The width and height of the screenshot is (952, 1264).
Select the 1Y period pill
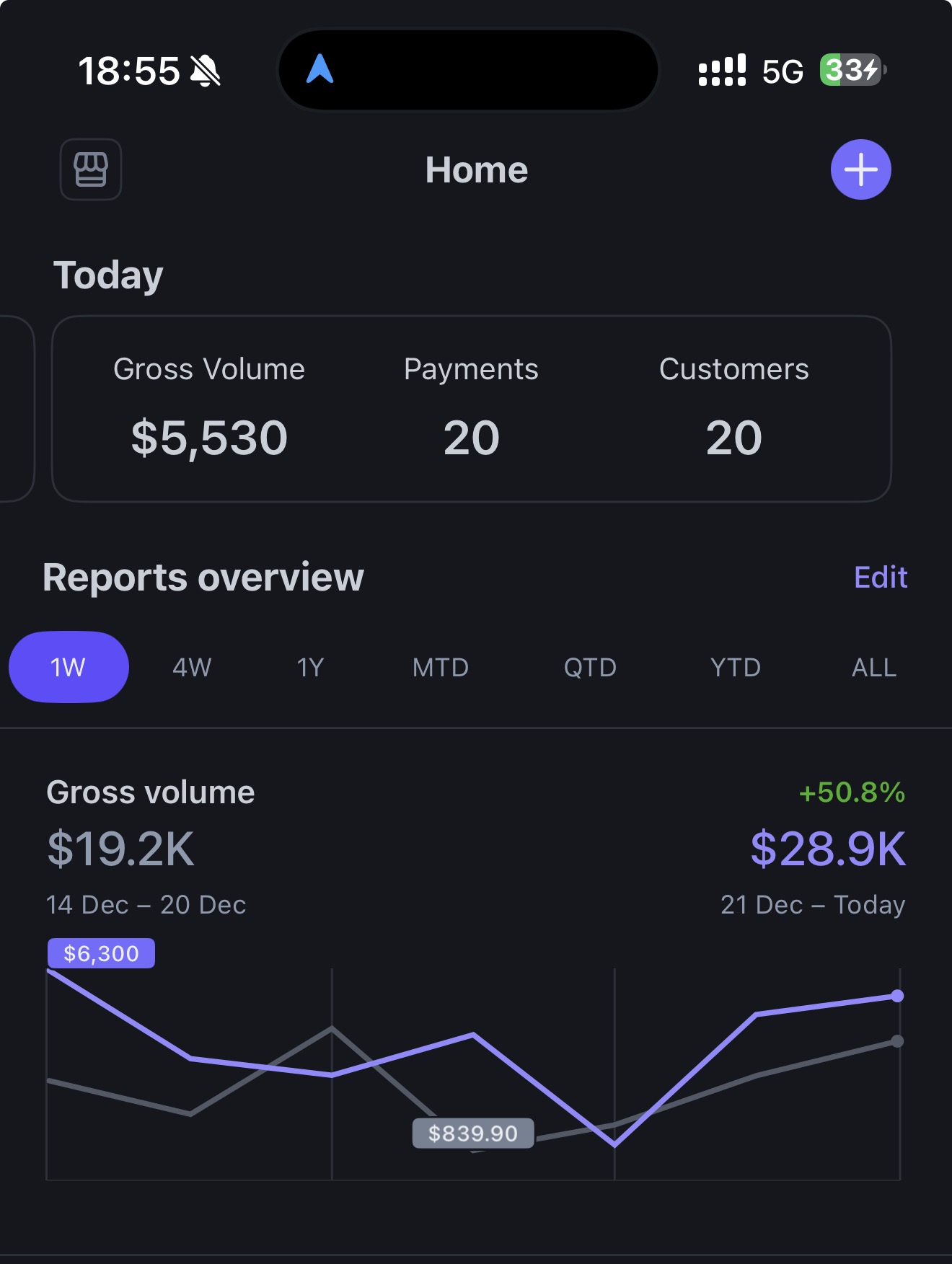pyautogui.click(x=311, y=667)
